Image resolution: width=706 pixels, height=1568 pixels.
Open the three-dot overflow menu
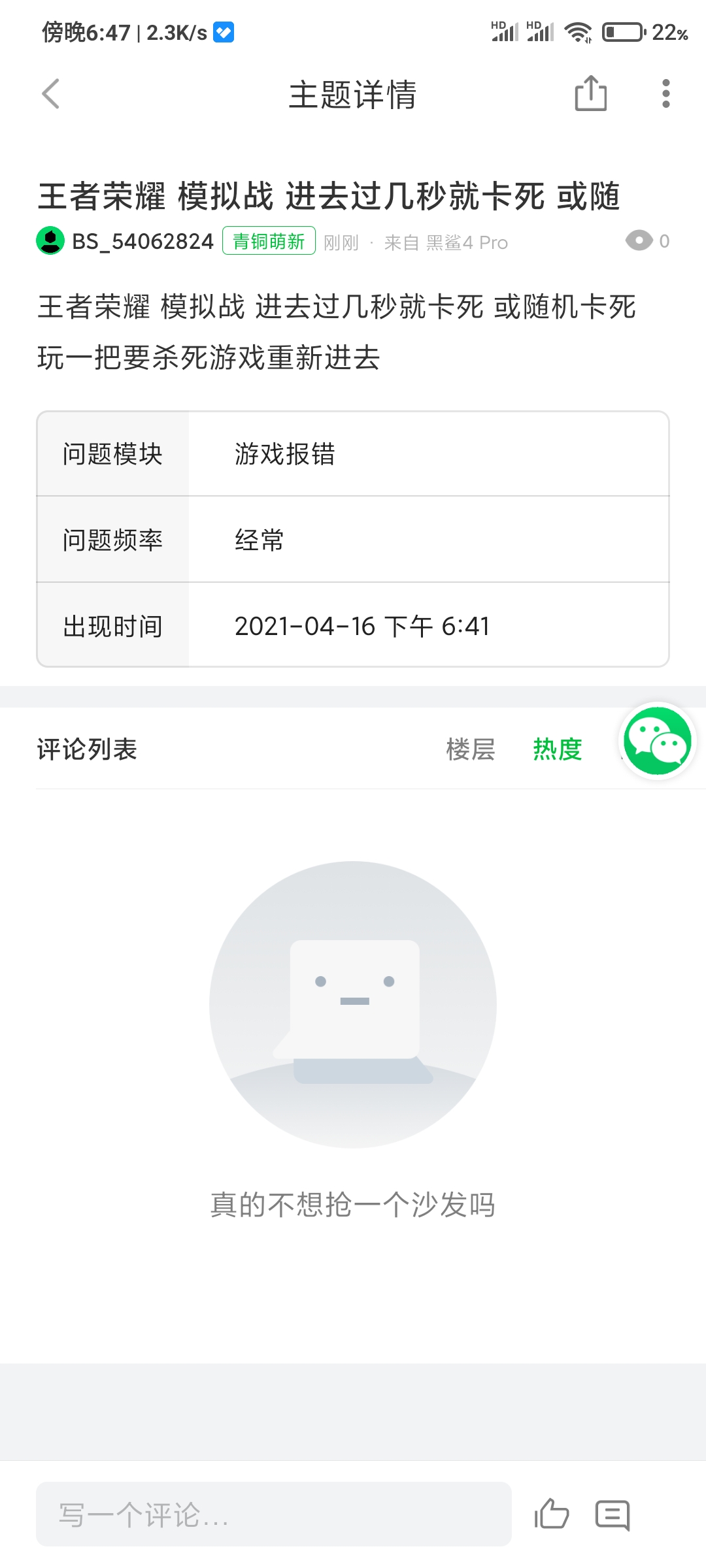click(x=665, y=93)
